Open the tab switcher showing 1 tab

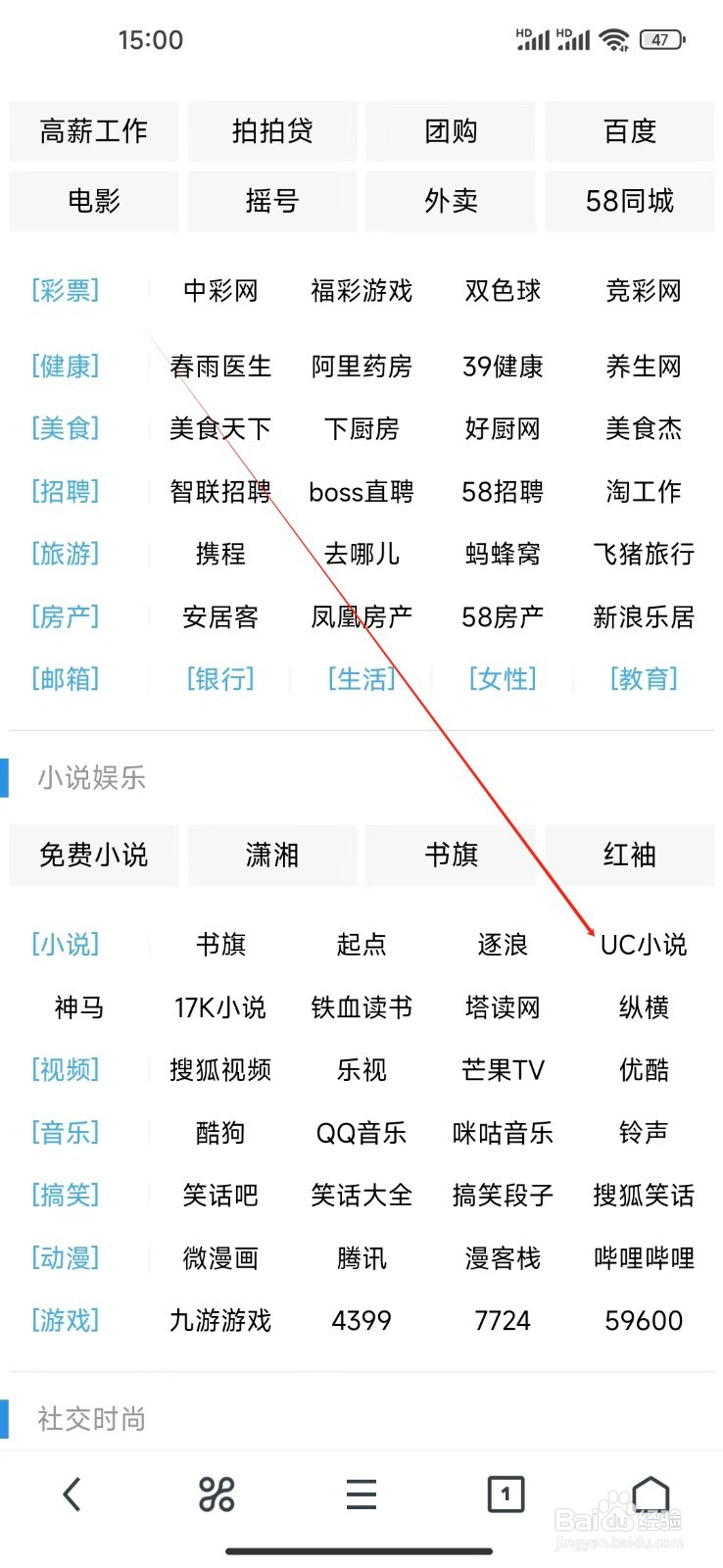[x=506, y=1494]
